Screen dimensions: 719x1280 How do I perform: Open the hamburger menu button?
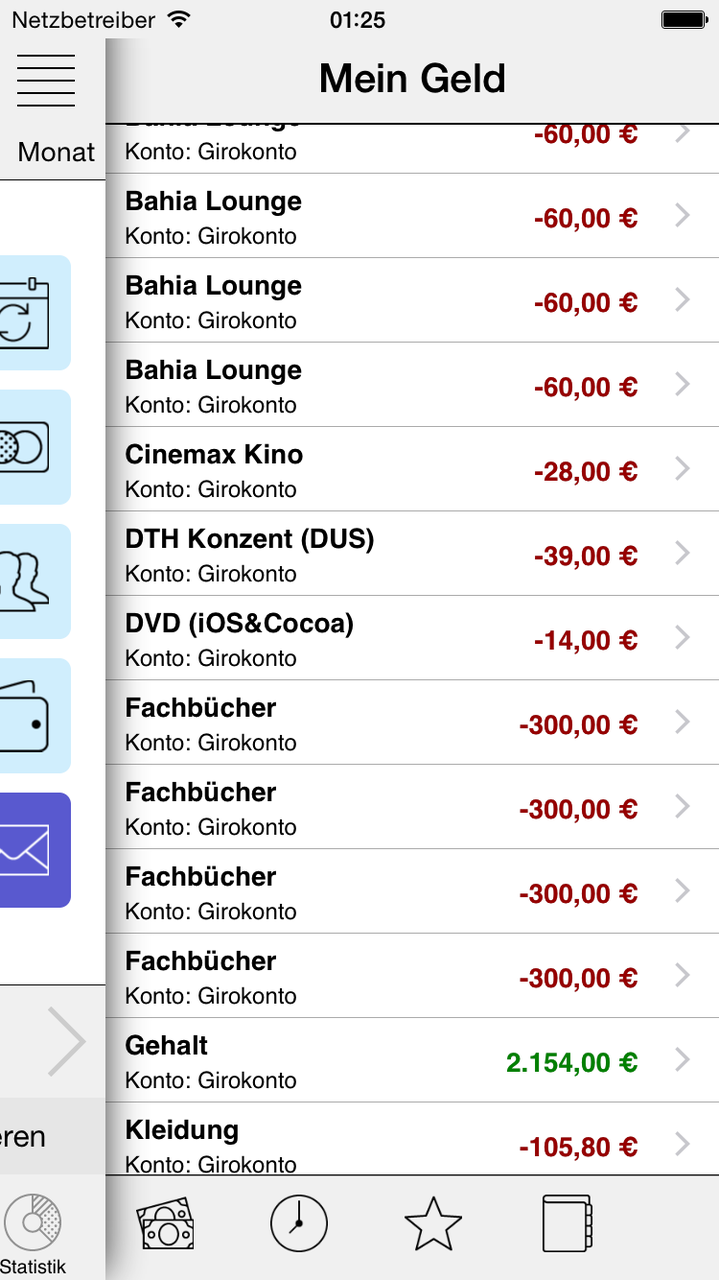pyautogui.click(x=46, y=79)
